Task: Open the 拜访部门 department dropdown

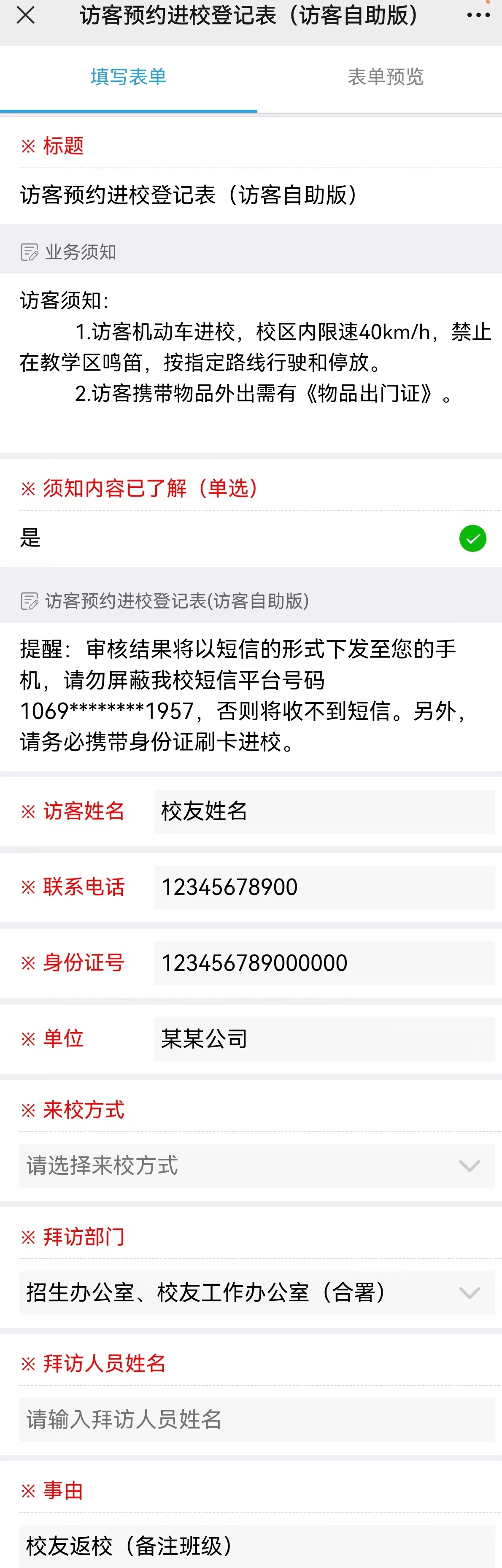Action: (257, 1292)
